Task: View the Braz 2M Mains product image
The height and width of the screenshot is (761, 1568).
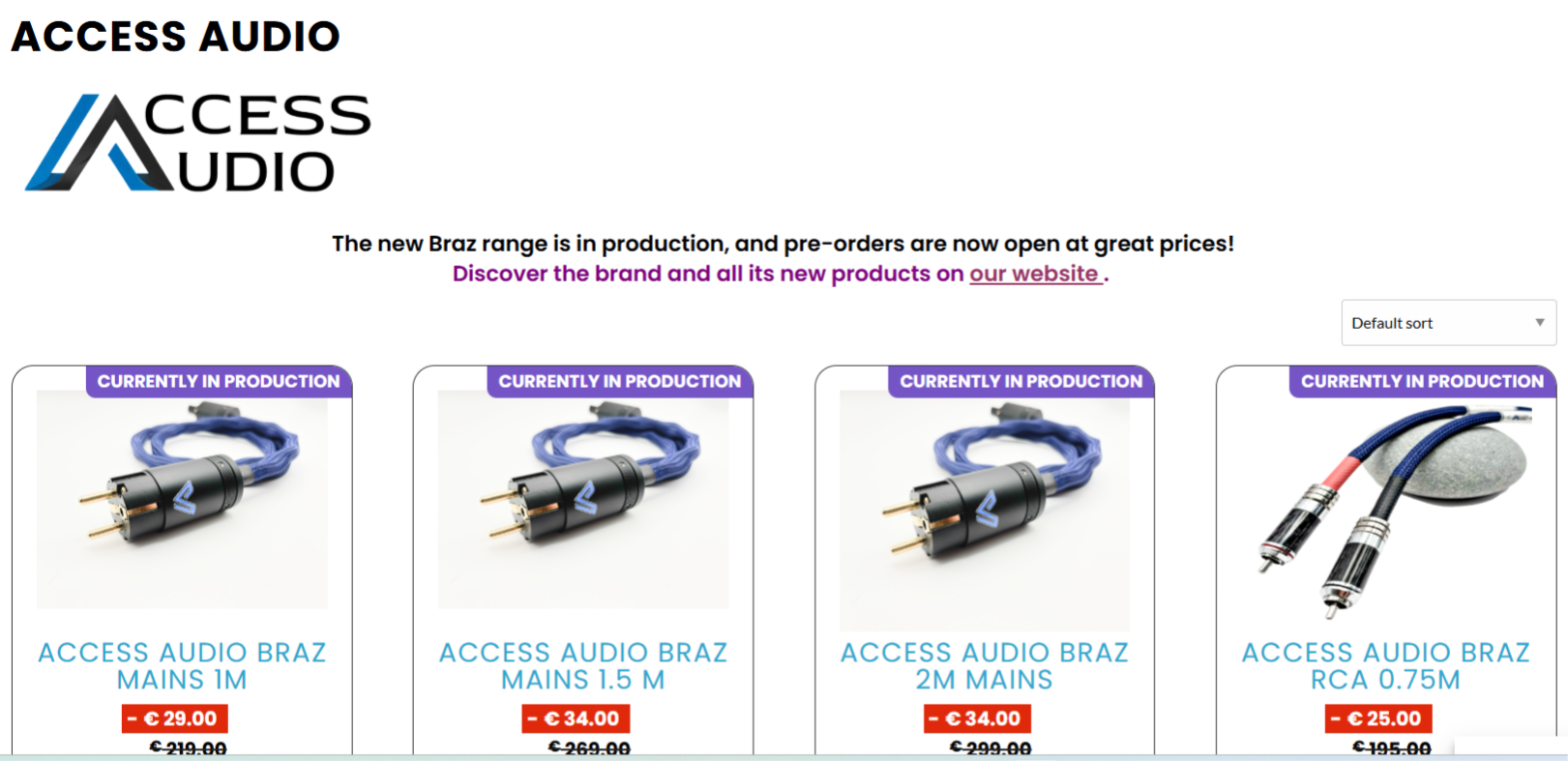Action: pyautogui.click(x=985, y=511)
